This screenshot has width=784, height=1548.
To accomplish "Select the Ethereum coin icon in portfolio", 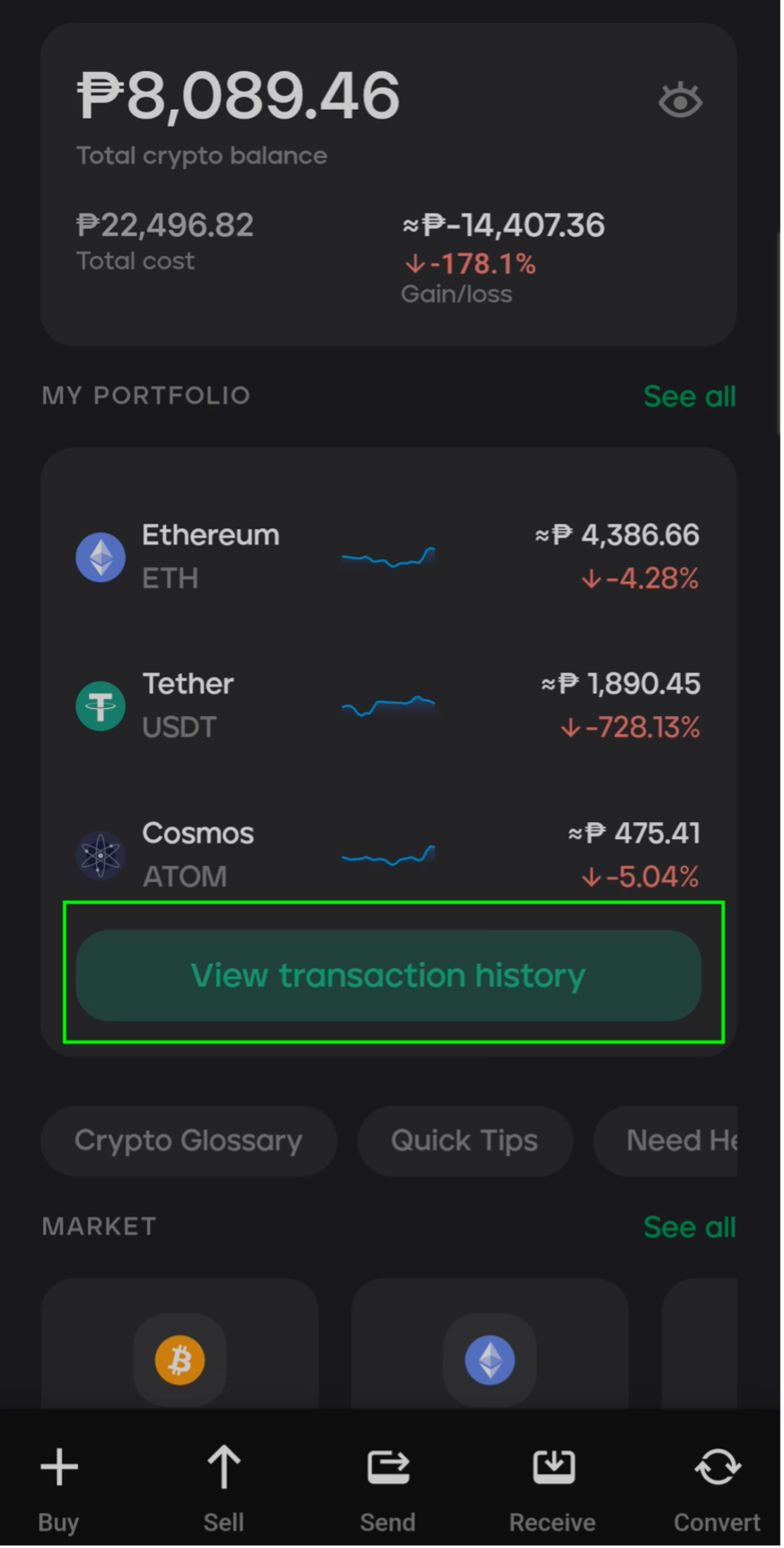I will click(100, 557).
